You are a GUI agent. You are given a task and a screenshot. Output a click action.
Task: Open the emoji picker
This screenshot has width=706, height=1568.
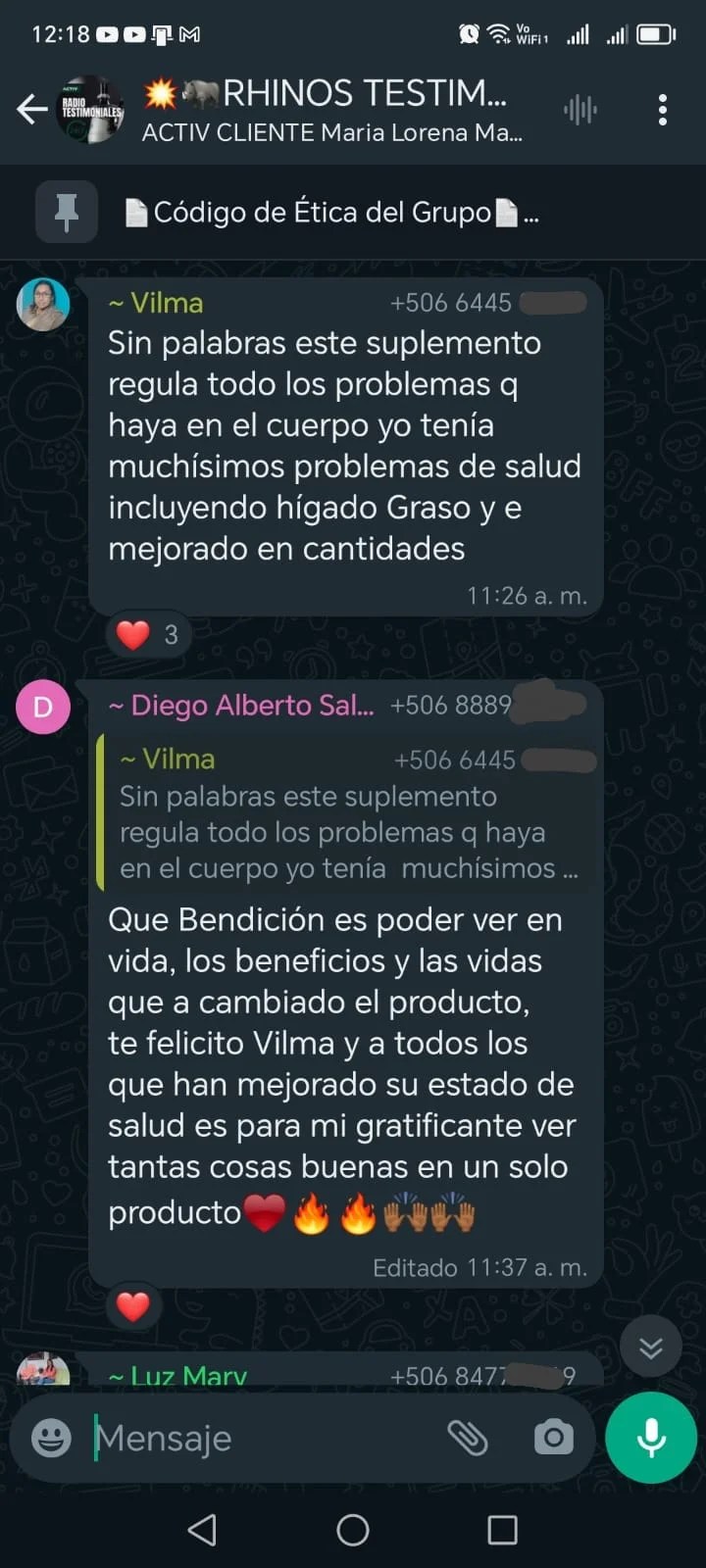coord(51,1438)
